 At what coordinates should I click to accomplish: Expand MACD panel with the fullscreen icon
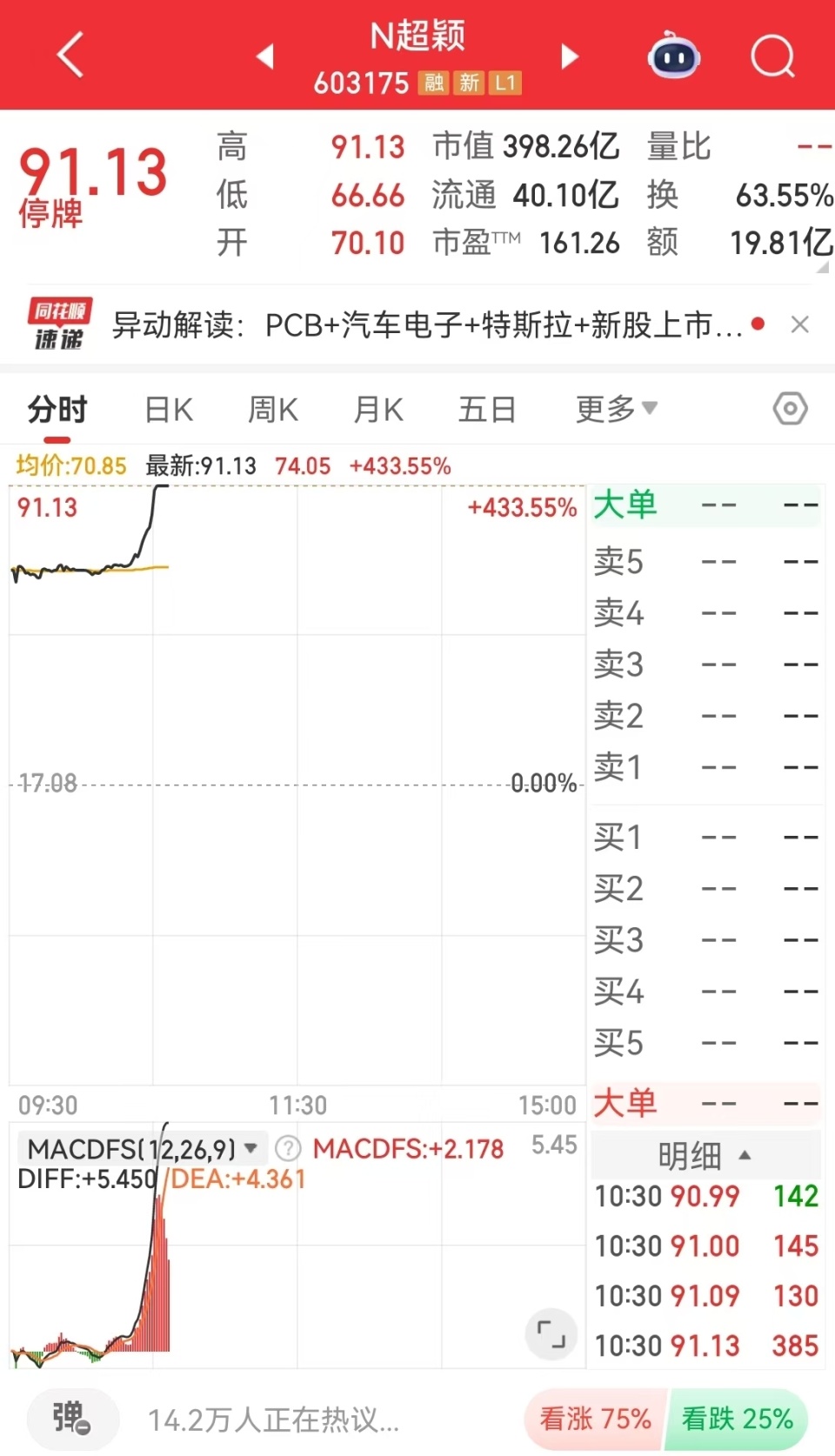pyautogui.click(x=551, y=1334)
